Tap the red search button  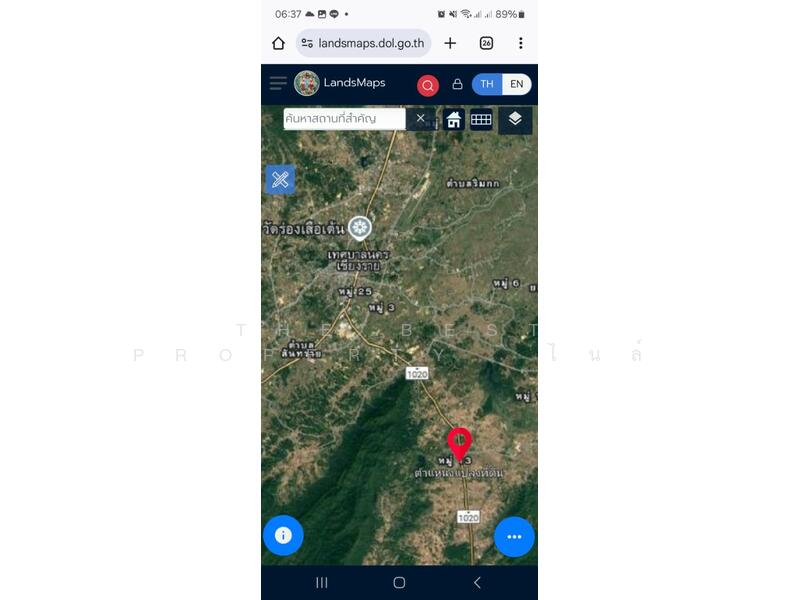428,85
